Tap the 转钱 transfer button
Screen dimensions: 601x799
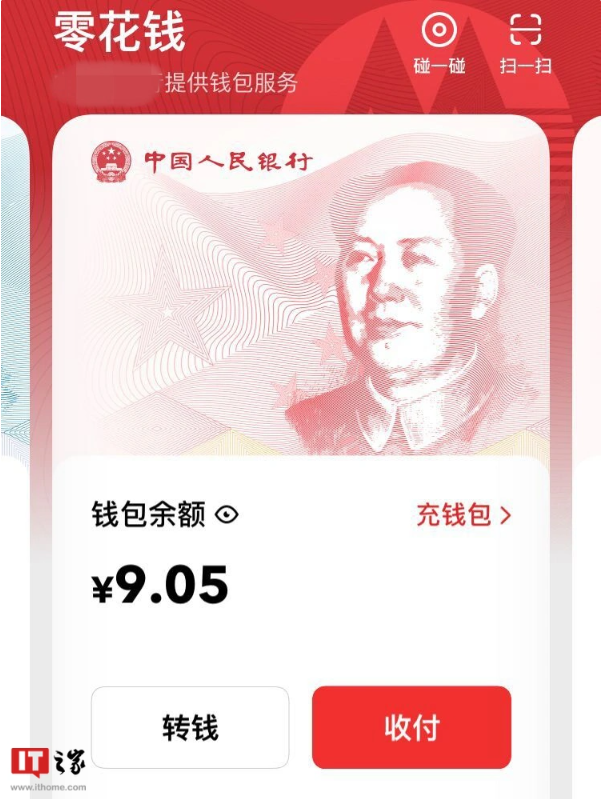click(190, 727)
